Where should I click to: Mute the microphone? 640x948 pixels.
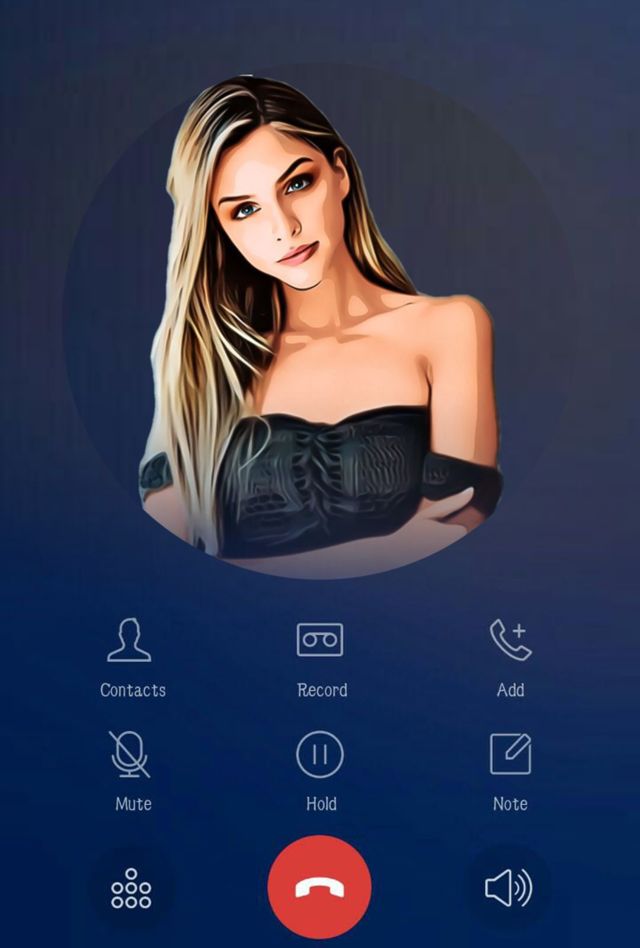pos(130,755)
